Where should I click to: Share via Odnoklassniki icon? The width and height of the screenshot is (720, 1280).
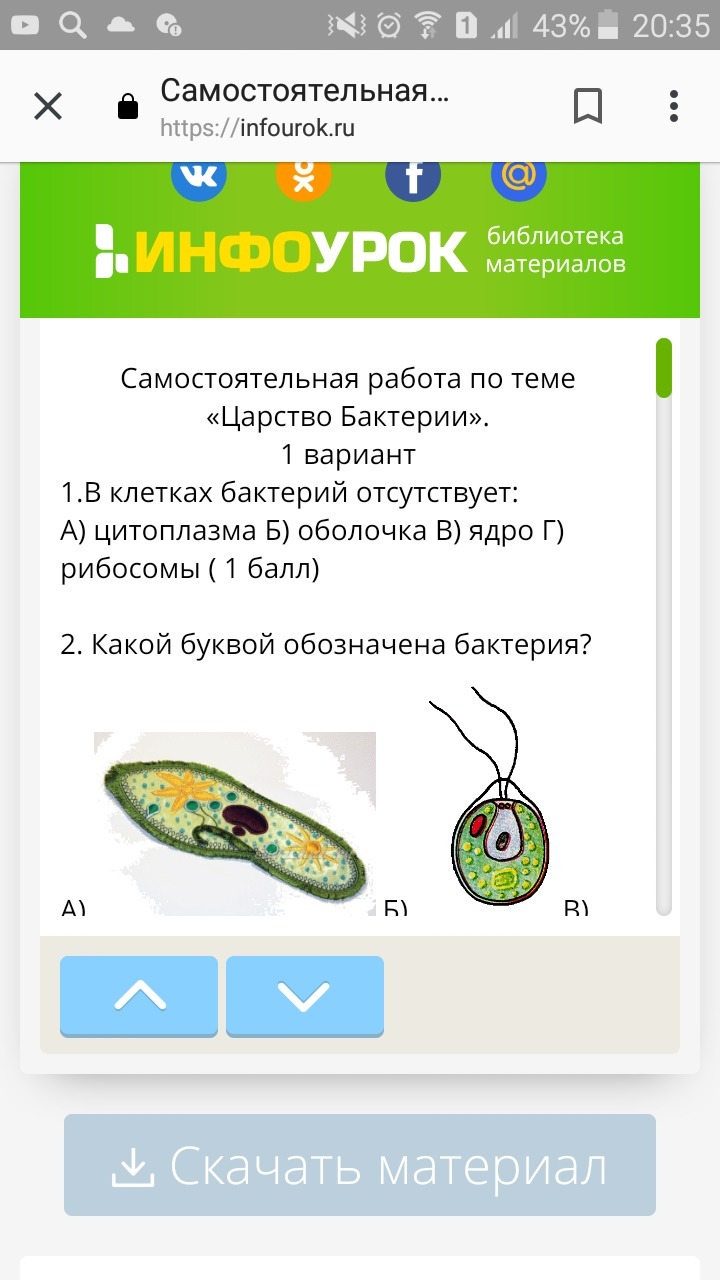pos(303,177)
